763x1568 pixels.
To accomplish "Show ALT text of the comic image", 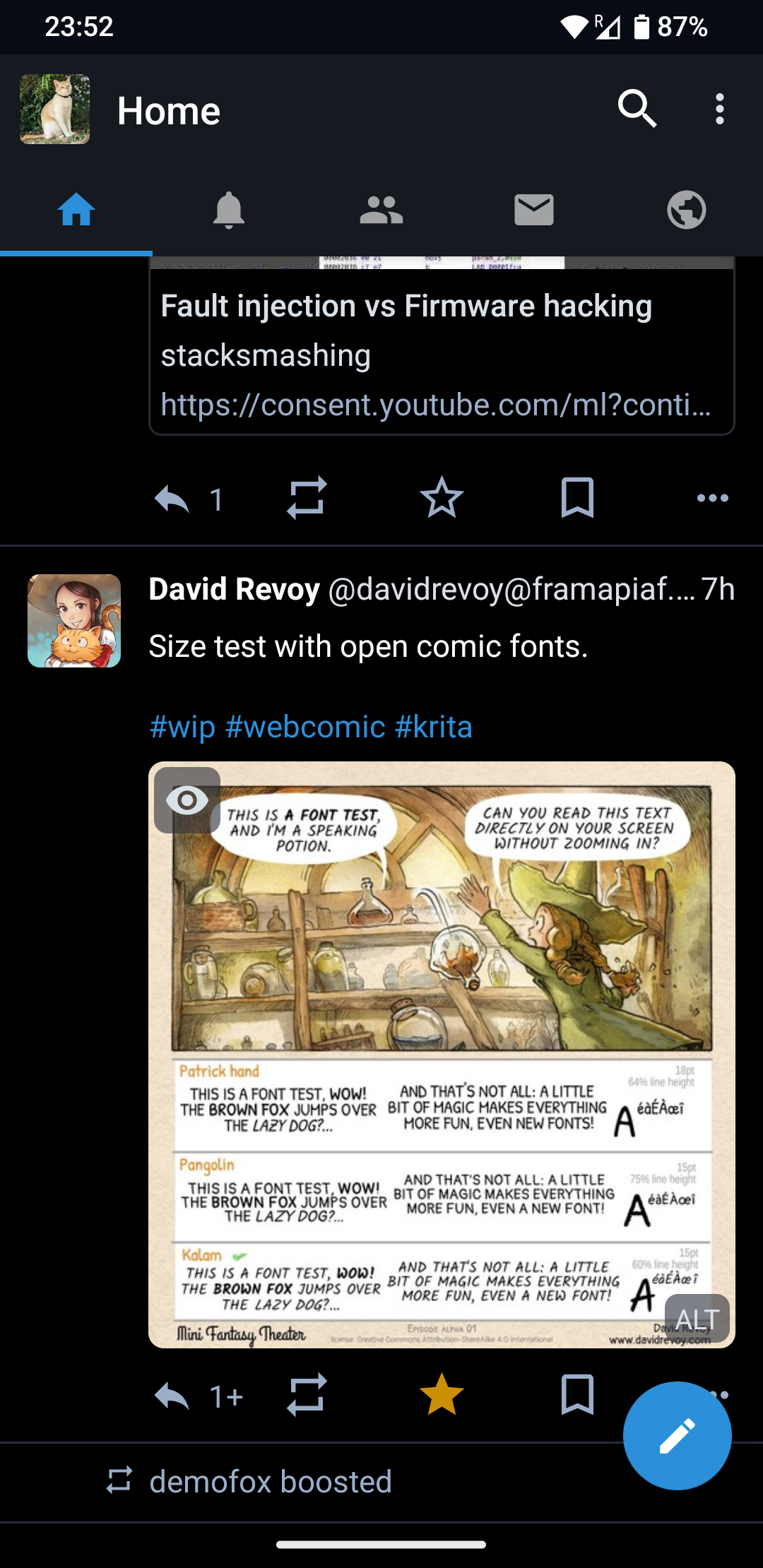I will 697,1318.
